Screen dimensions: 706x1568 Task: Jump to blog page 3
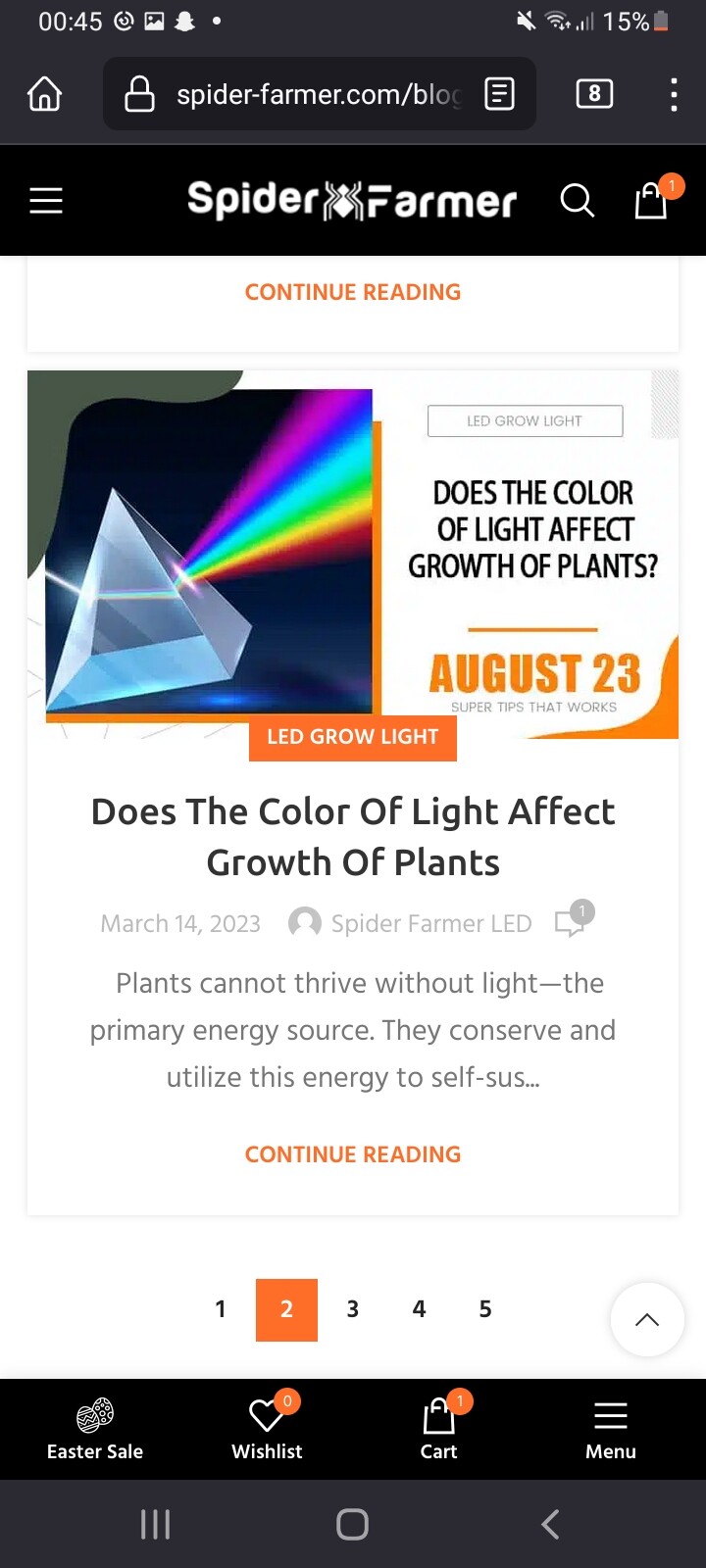pyautogui.click(x=353, y=1309)
